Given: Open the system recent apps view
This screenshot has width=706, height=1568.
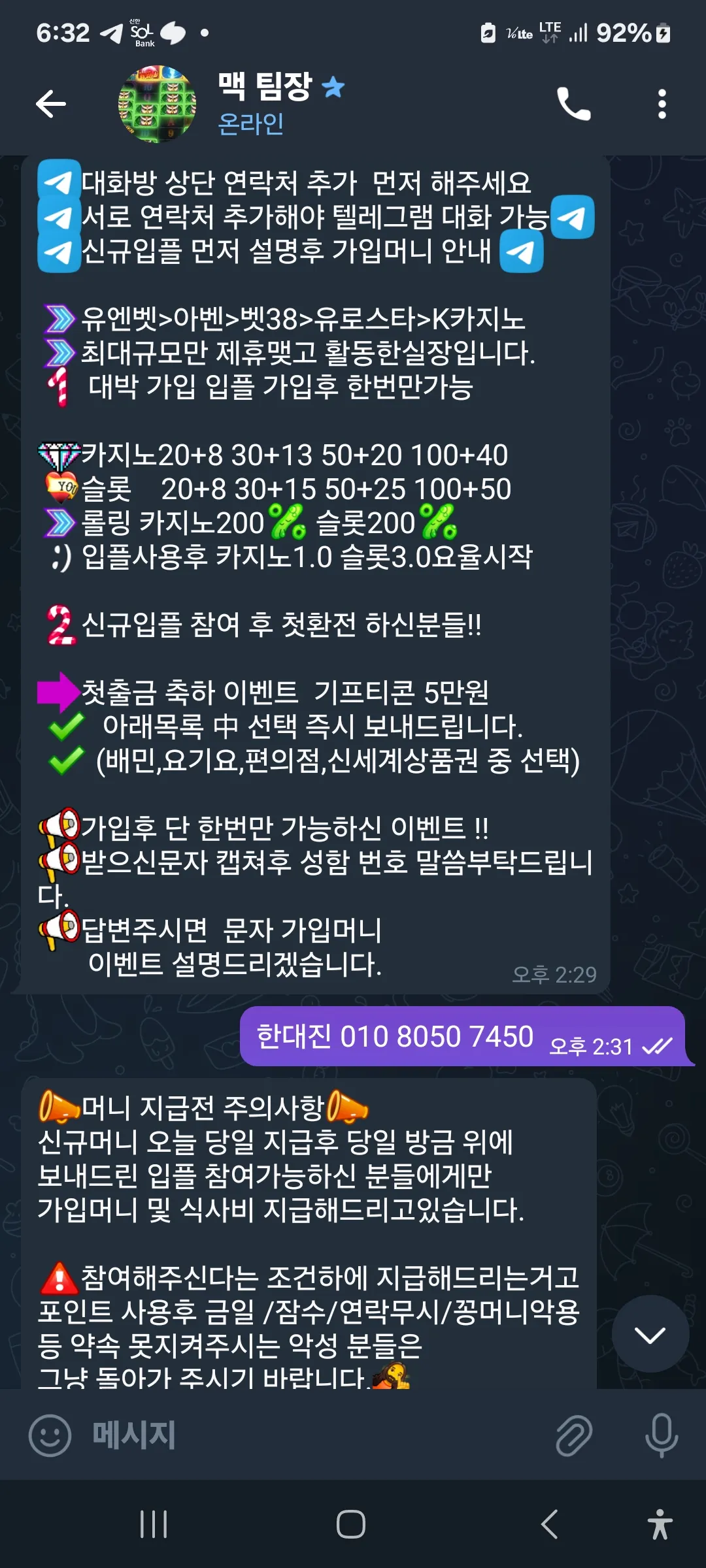Looking at the screenshot, I should tap(154, 1524).
